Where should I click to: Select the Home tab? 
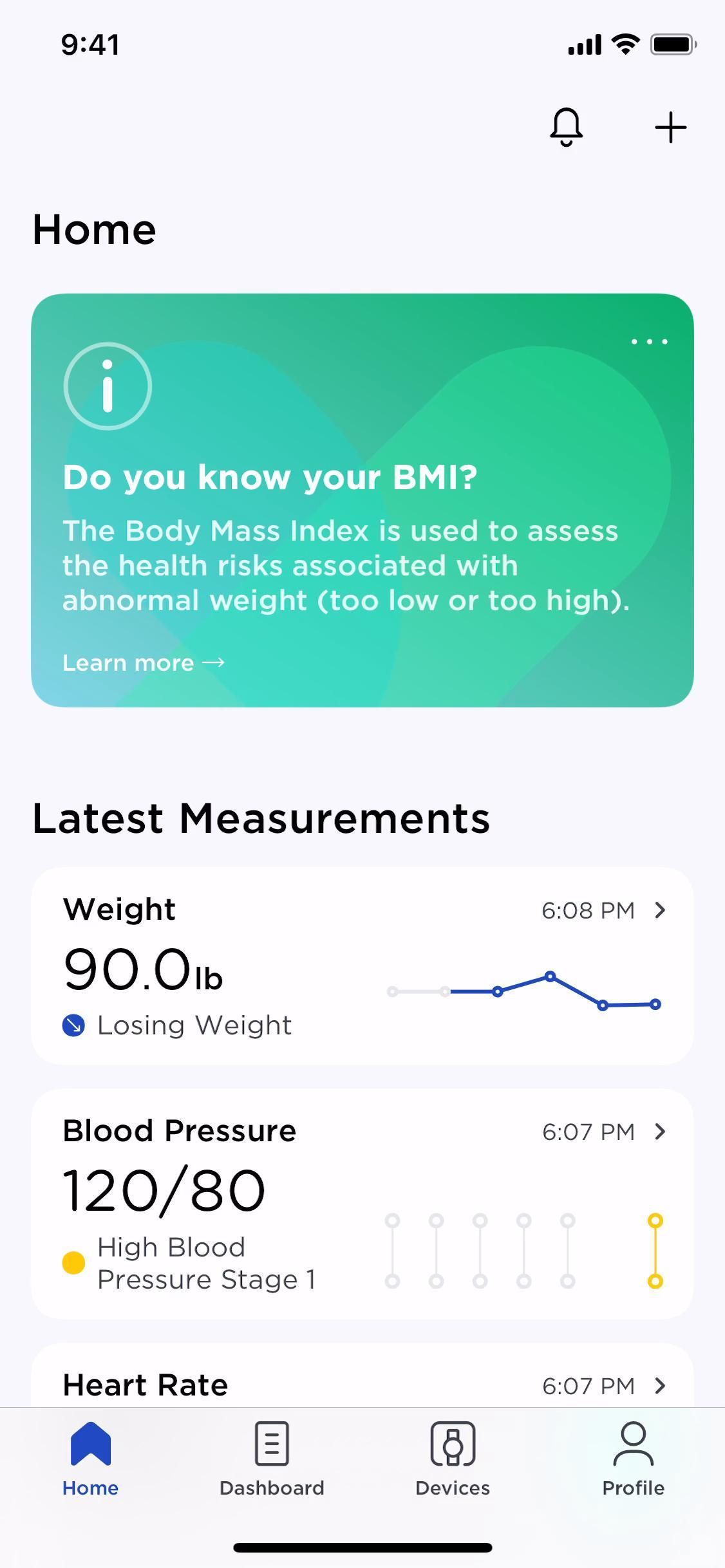pyautogui.click(x=91, y=1460)
